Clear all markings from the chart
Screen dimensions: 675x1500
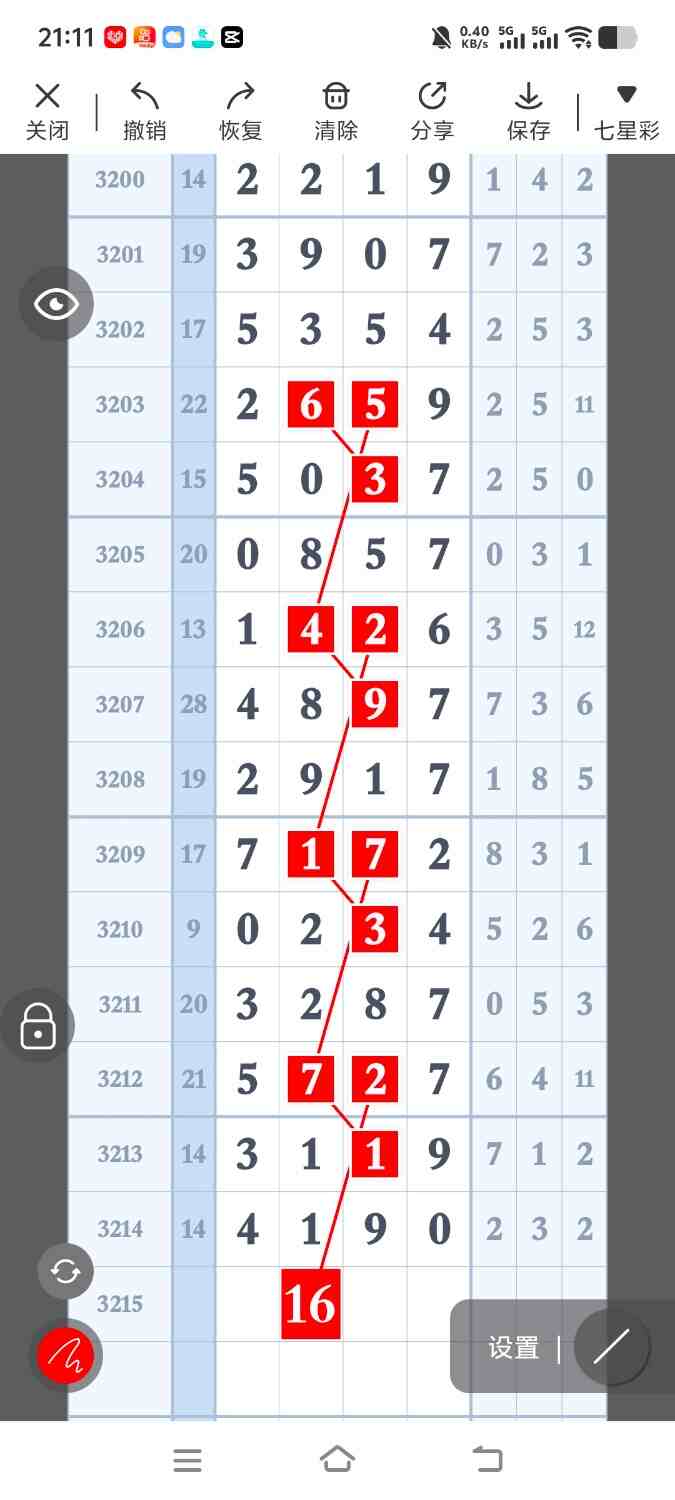336,111
